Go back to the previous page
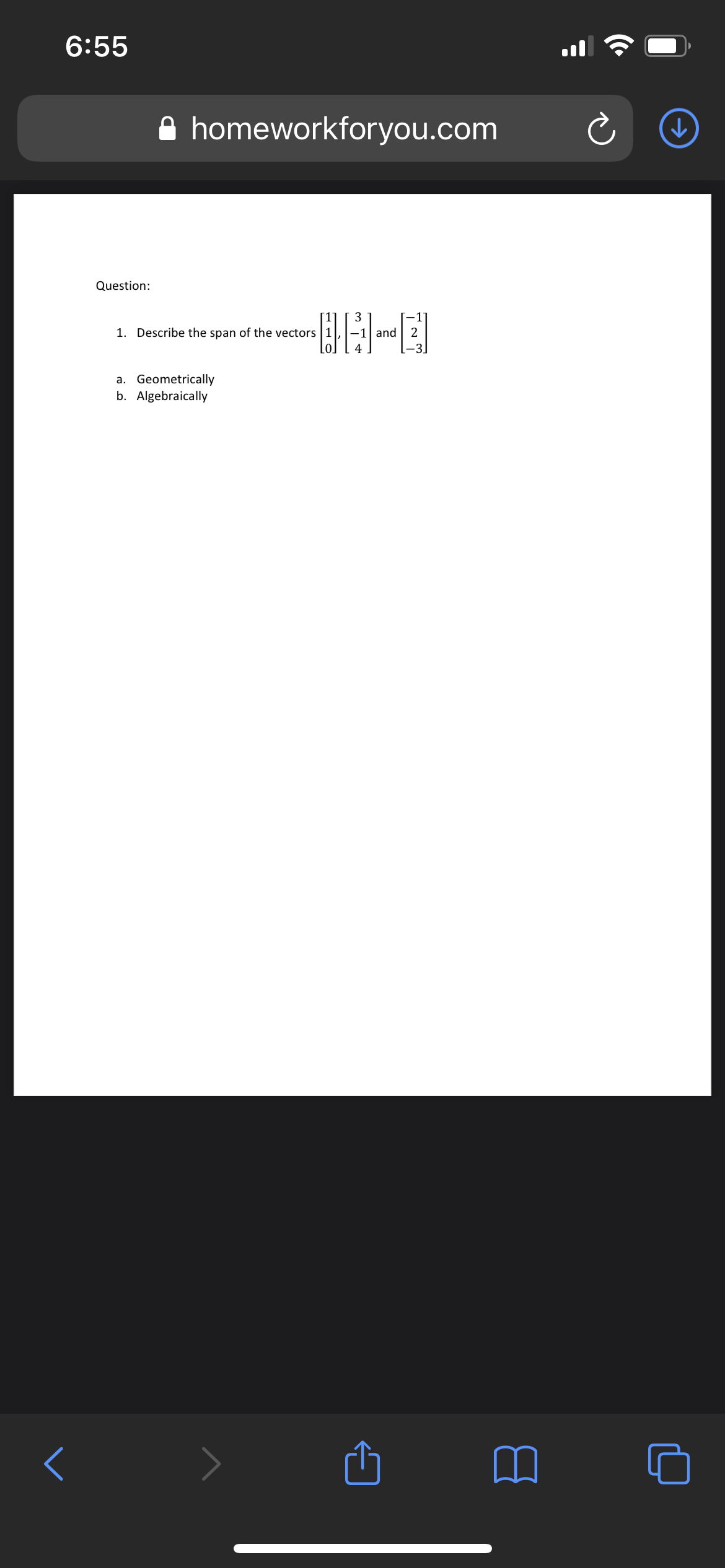 click(x=54, y=1464)
